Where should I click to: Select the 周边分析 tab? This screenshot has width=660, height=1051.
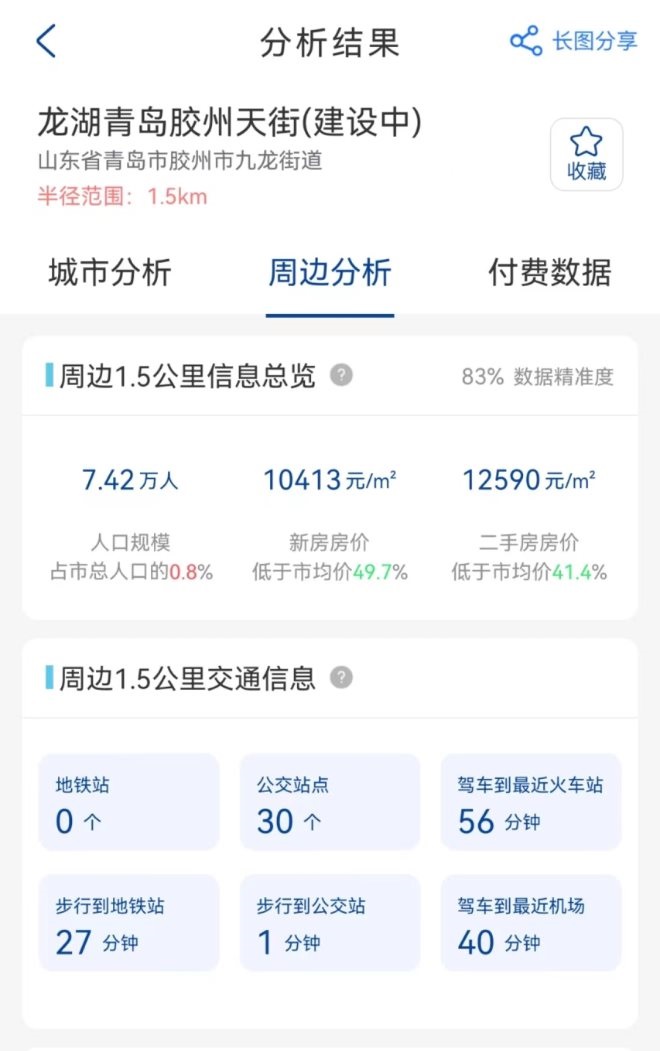pyautogui.click(x=329, y=272)
